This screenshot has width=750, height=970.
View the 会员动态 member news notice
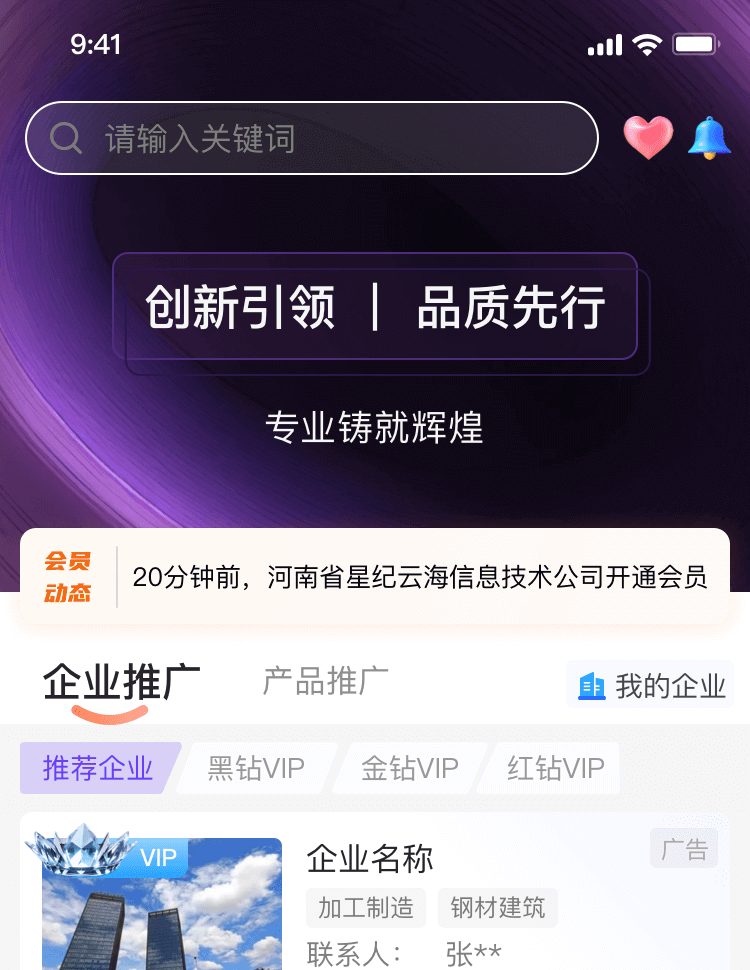[375, 577]
